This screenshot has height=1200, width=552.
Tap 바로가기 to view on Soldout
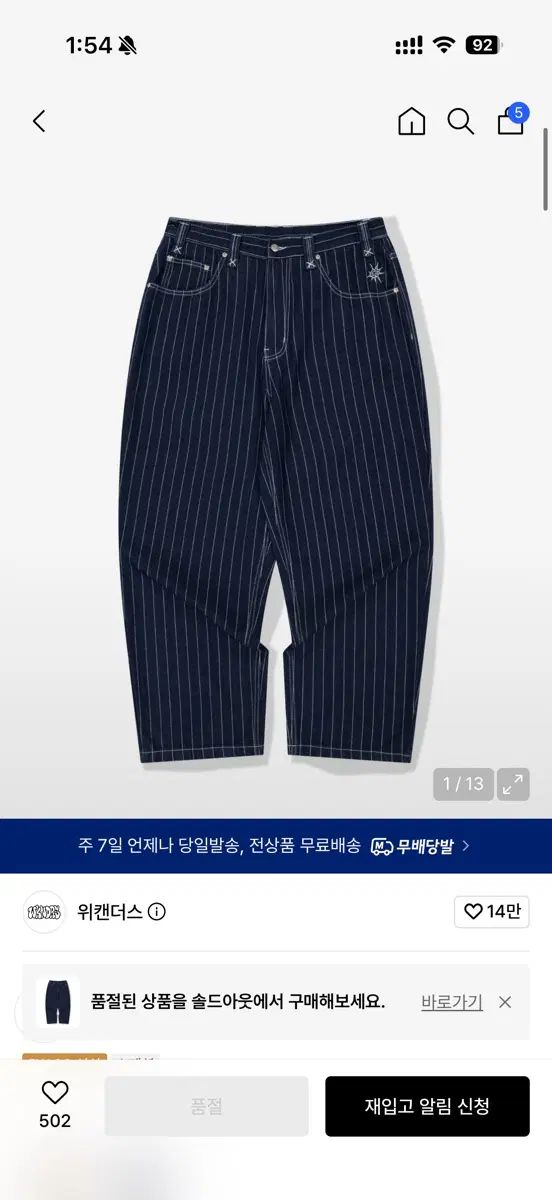click(452, 1001)
